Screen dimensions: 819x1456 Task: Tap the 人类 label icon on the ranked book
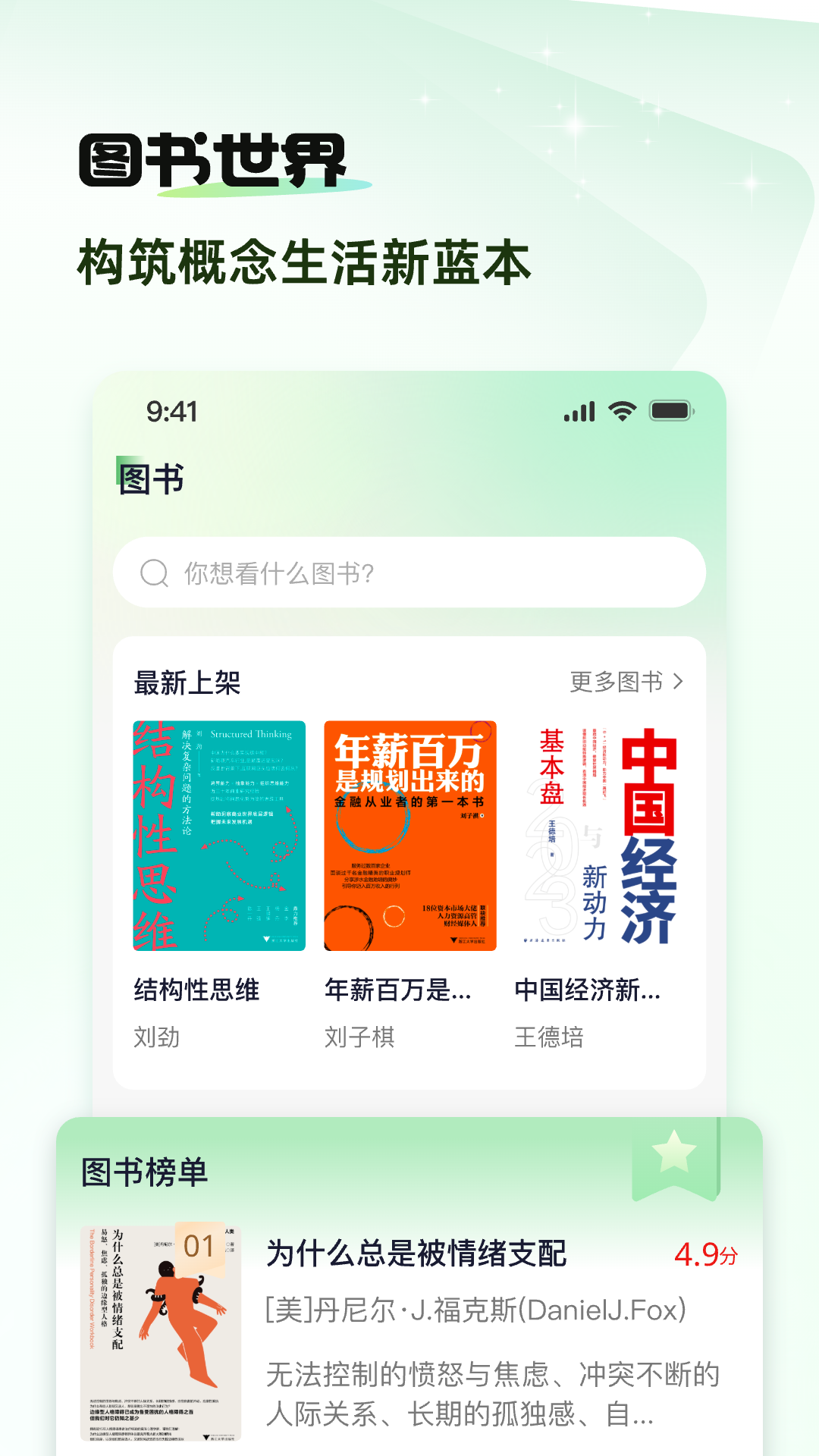click(x=229, y=1230)
